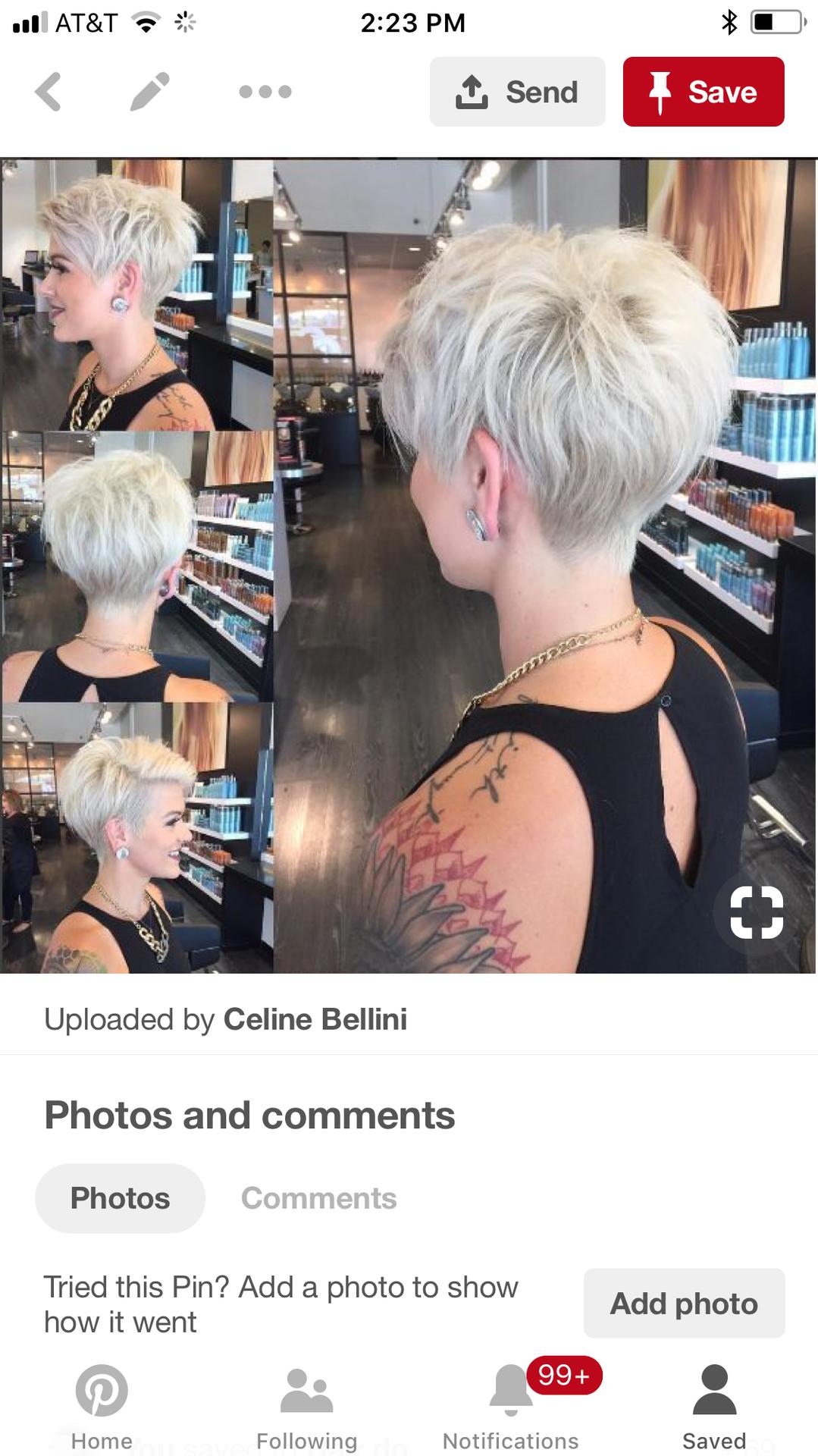Open the pixie haircut pin image
Viewport: 818px width, 1456px height.
click(x=409, y=566)
